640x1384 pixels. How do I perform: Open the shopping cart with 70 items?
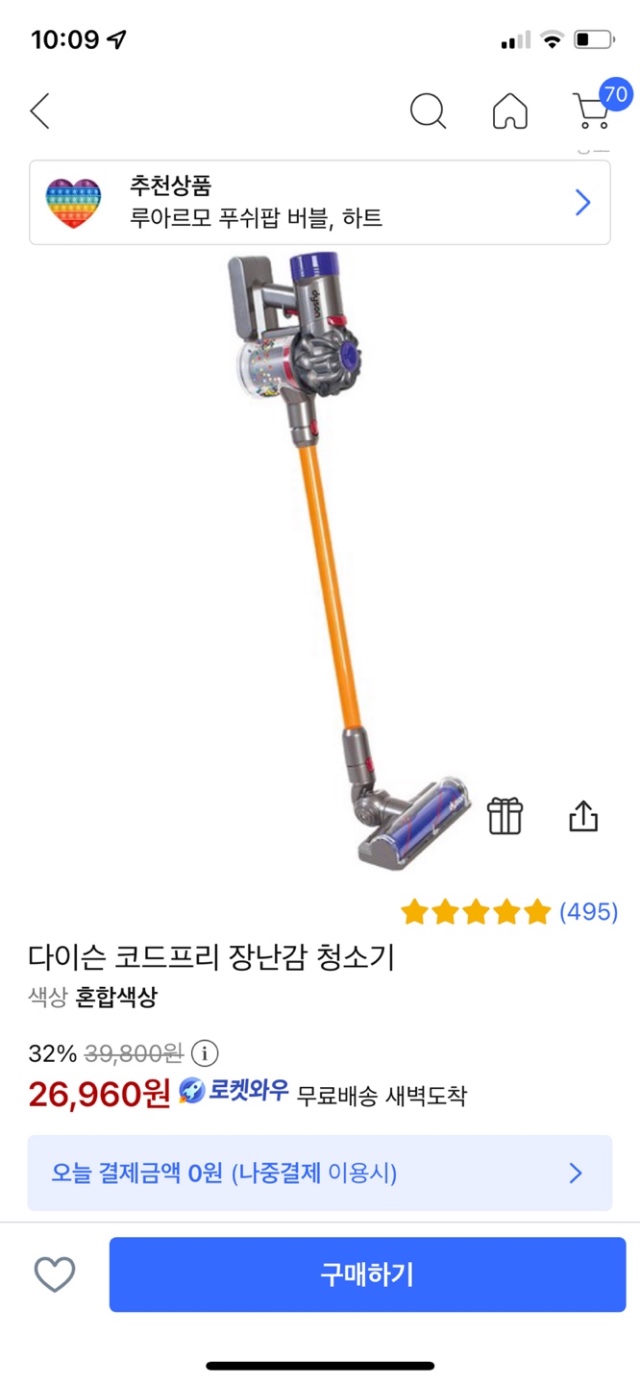(x=593, y=111)
